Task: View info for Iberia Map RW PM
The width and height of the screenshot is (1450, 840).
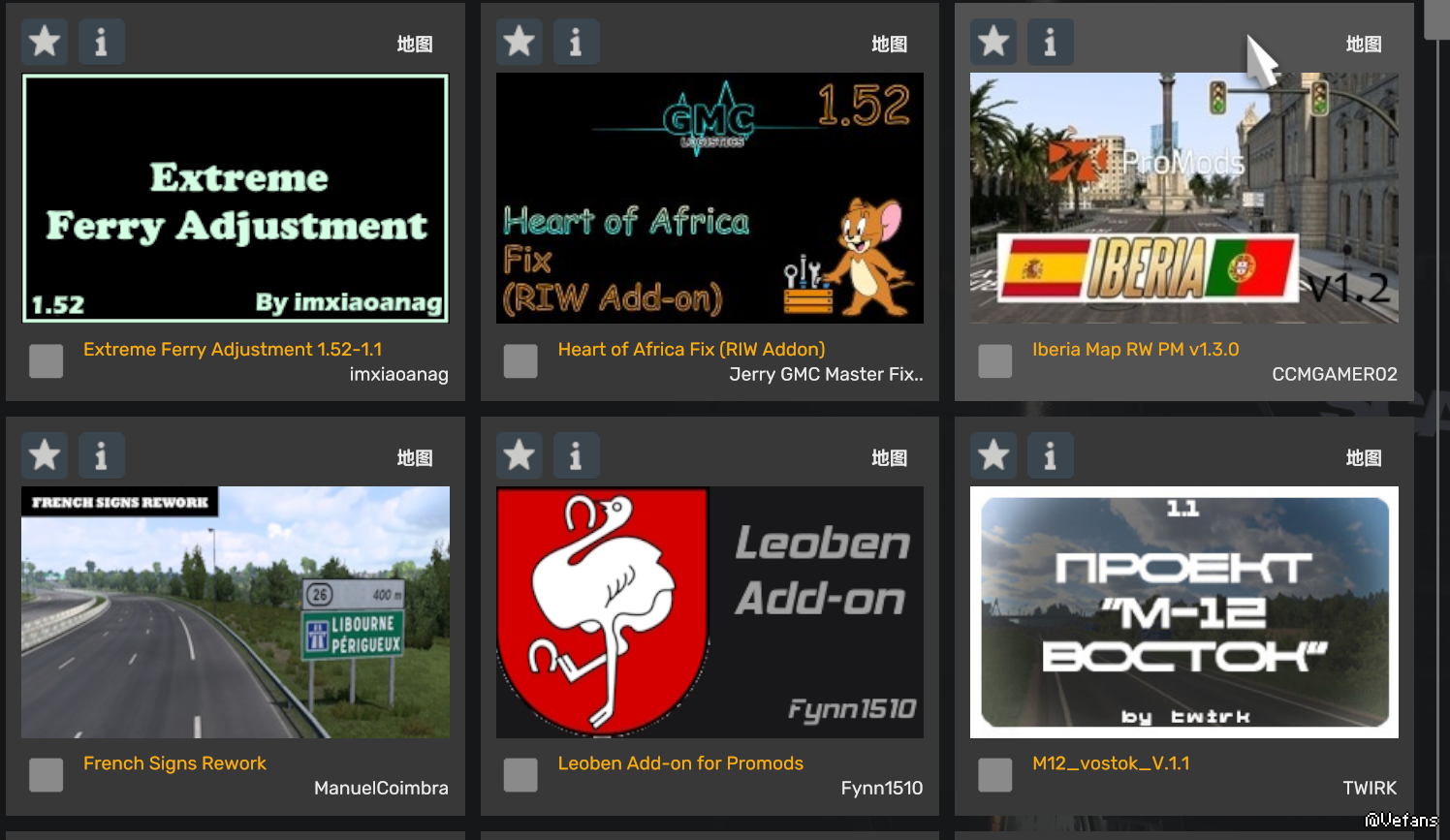Action: (x=1050, y=42)
